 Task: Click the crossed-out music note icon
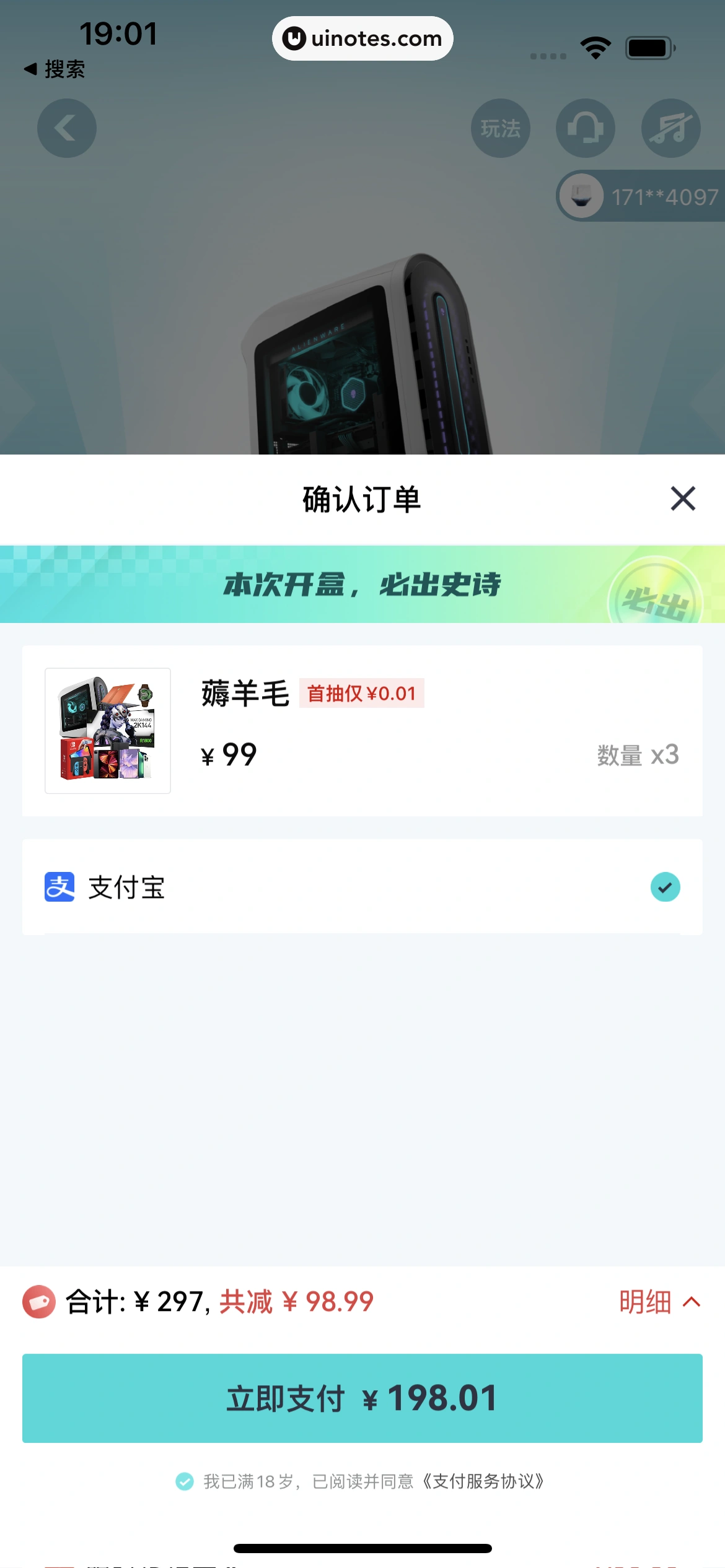670,128
